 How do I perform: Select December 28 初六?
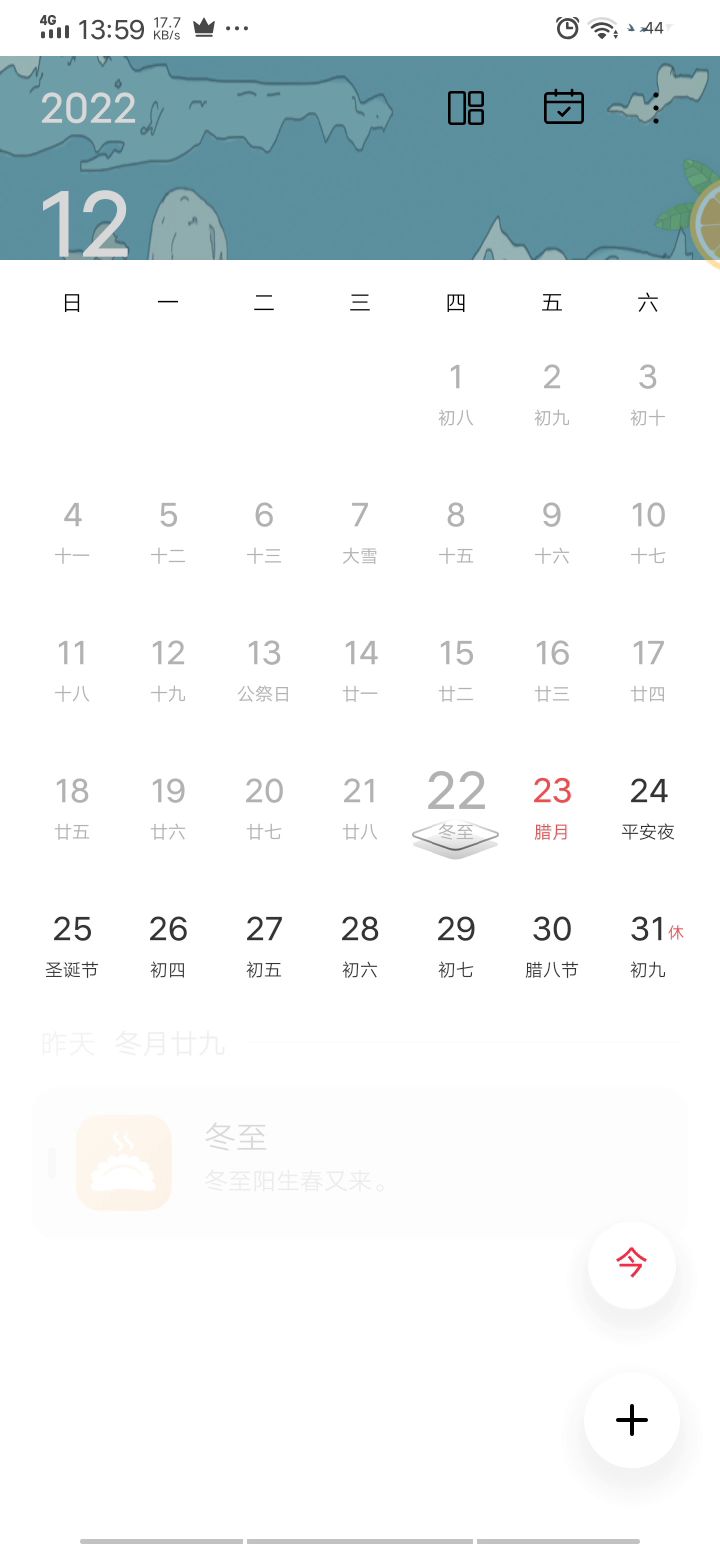point(360,945)
